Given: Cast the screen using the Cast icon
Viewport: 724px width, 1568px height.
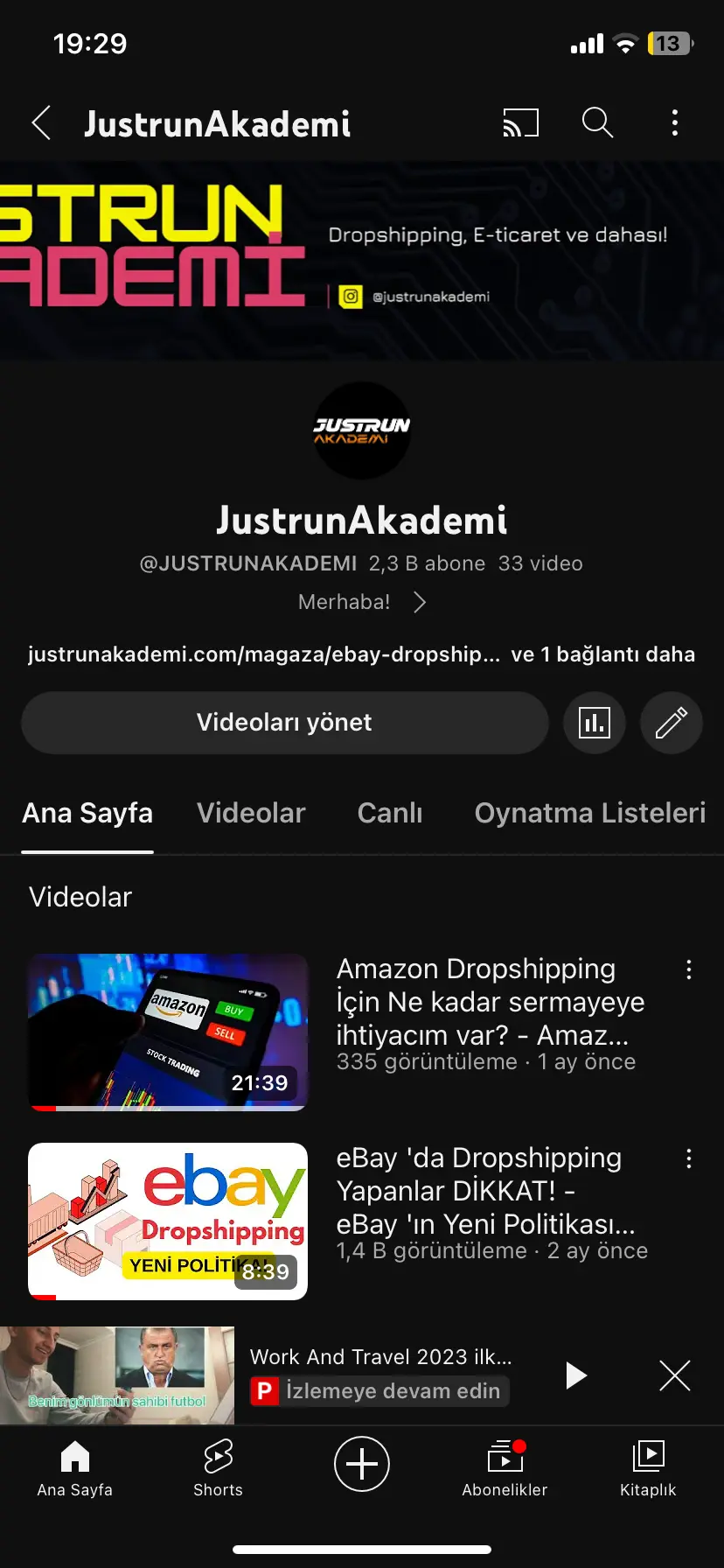Looking at the screenshot, I should [x=520, y=122].
